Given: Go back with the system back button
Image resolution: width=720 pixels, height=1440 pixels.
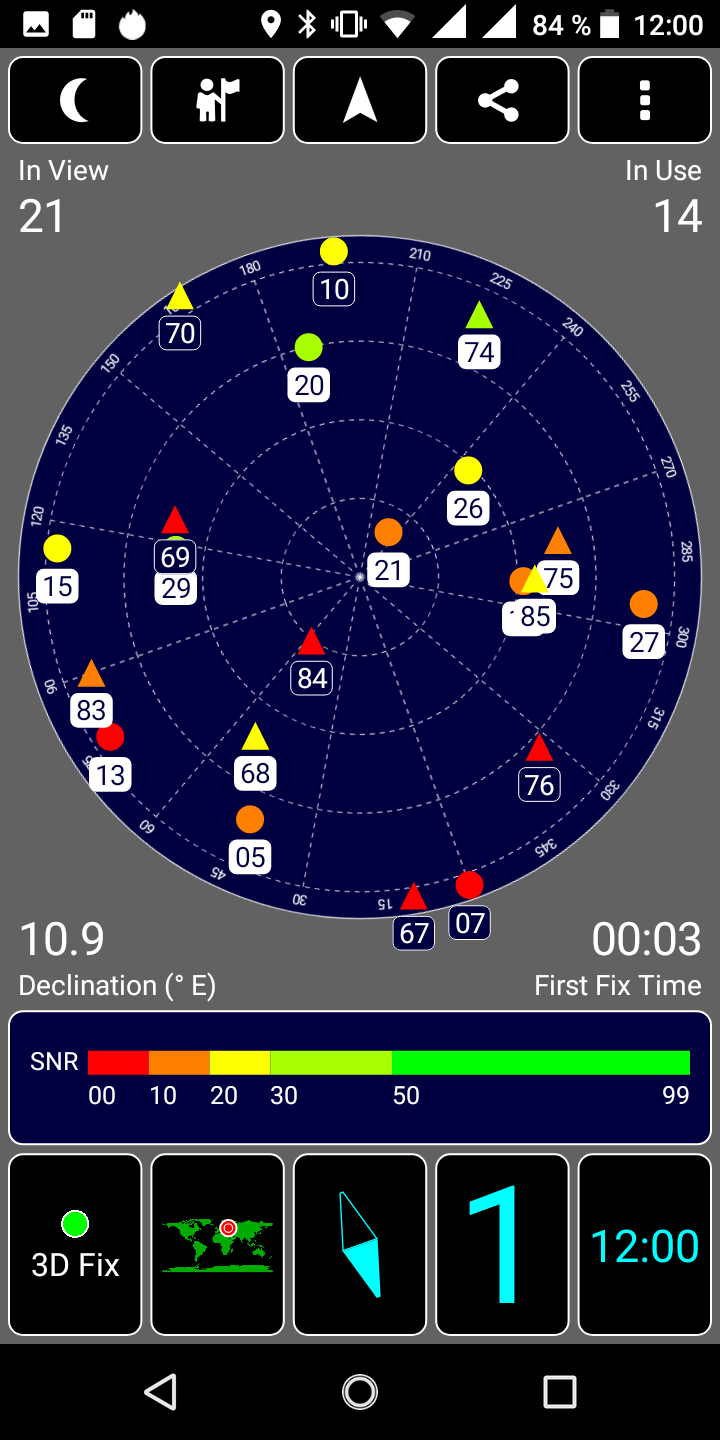Looking at the screenshot, I should tap(160, 1391).
